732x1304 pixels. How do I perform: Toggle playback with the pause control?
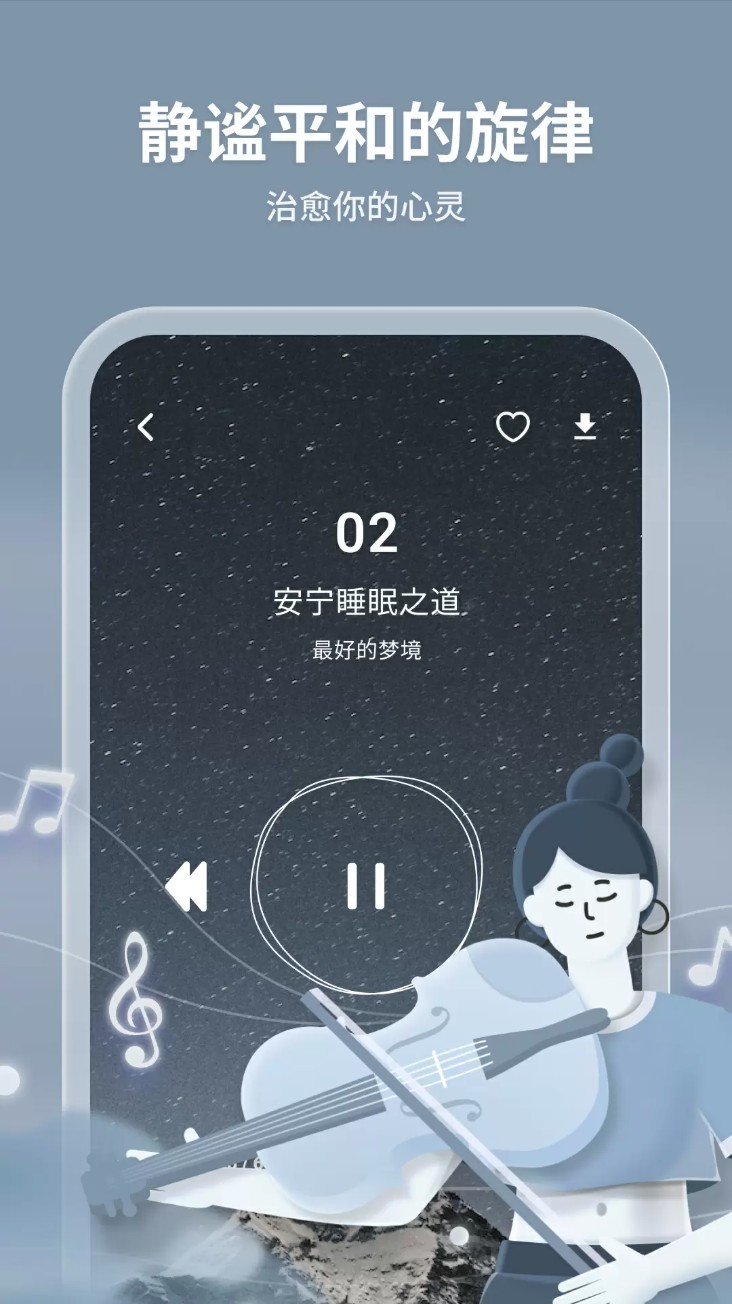pos(366,884)
